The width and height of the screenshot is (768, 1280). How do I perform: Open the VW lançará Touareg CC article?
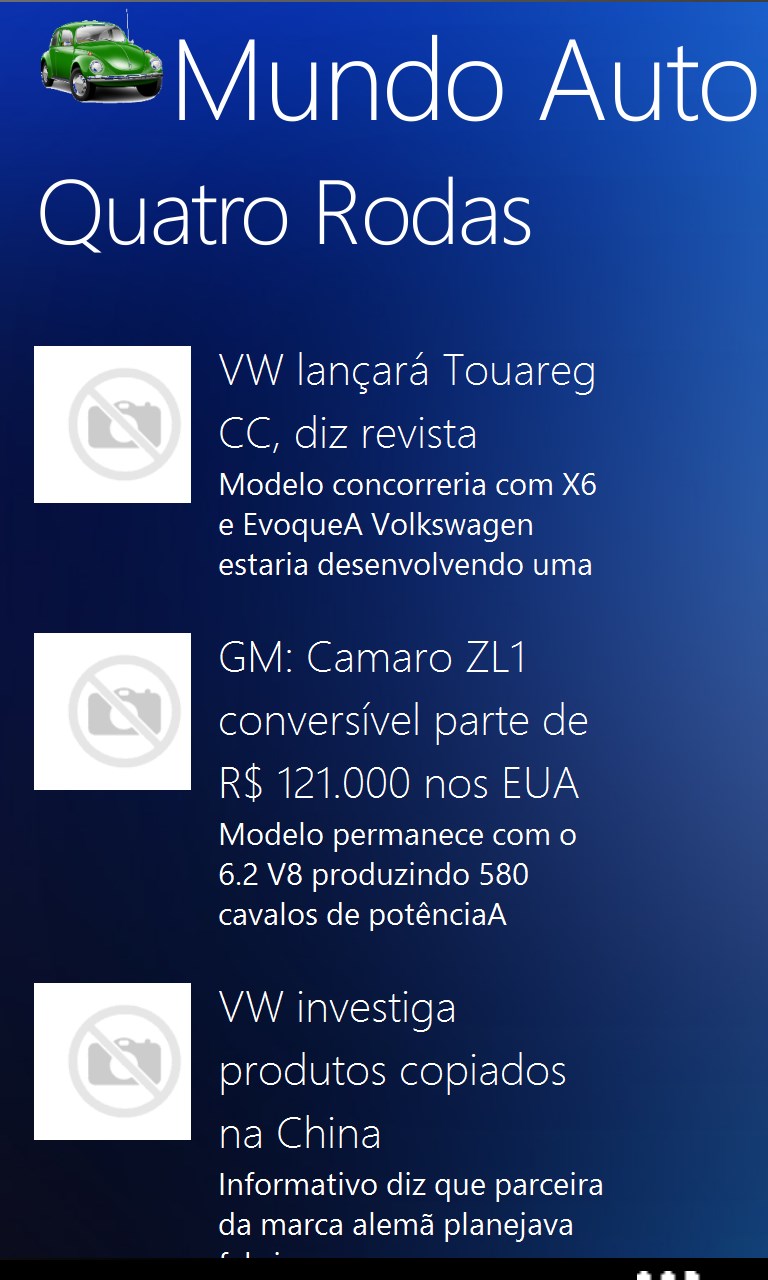[x=407, y=403]
